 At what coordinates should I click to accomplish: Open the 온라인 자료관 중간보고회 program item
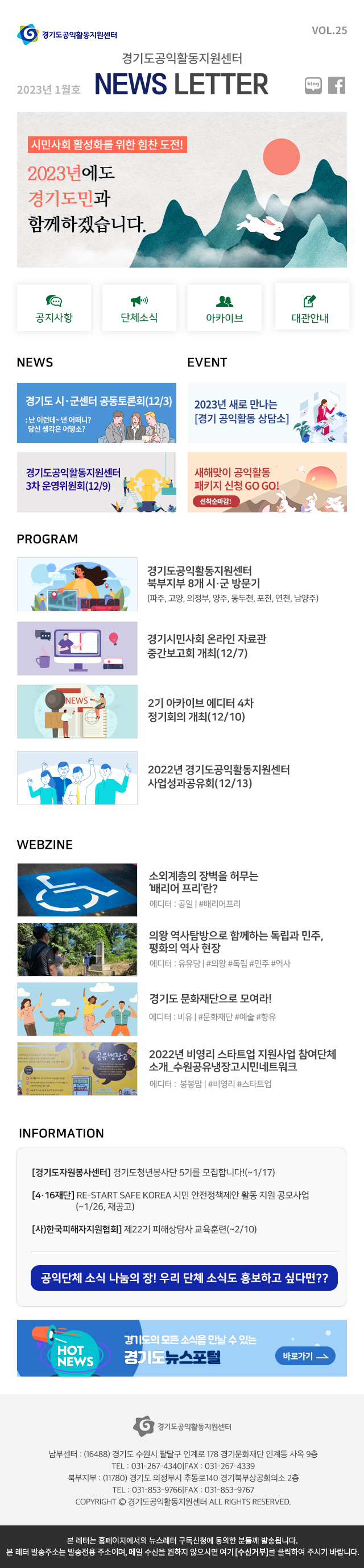click(x=206, y=646)
